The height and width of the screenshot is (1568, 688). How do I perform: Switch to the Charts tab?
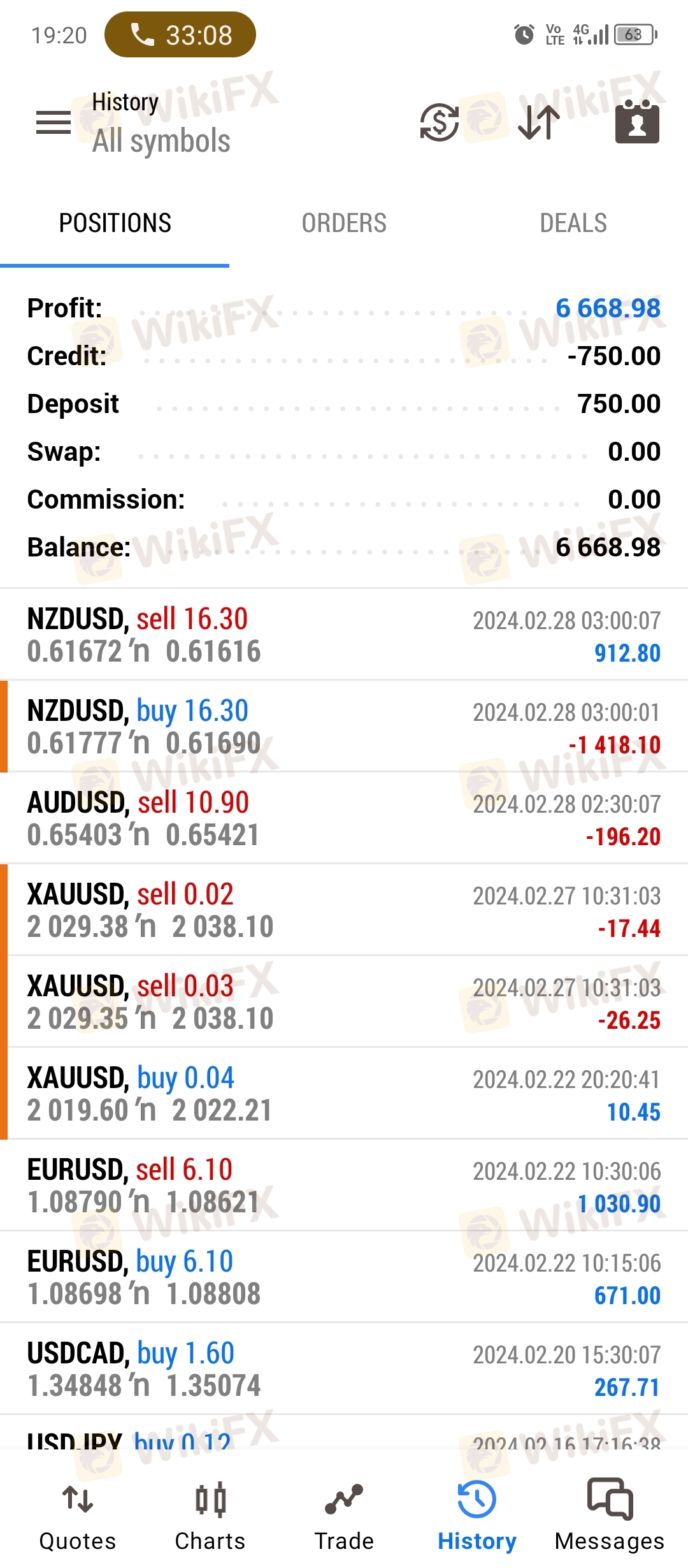tap(210, 1516)
